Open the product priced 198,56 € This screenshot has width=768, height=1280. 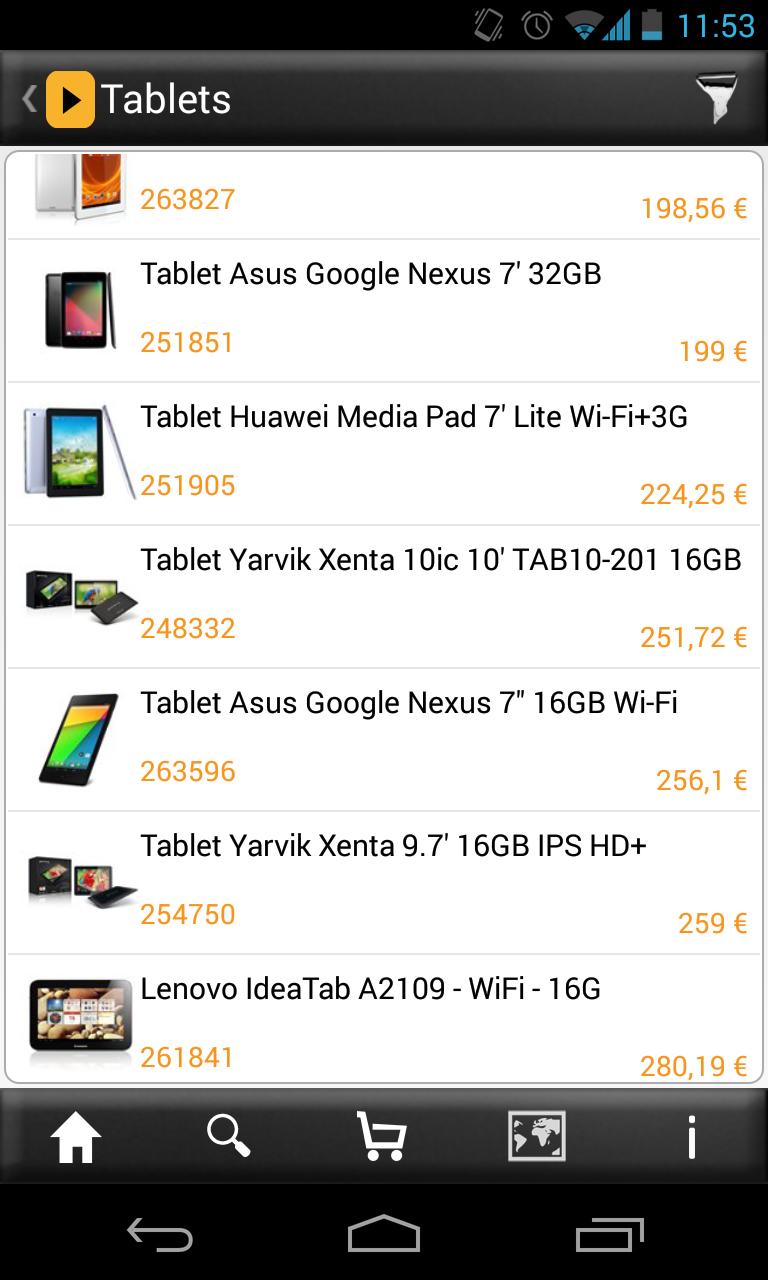(384, 197)
